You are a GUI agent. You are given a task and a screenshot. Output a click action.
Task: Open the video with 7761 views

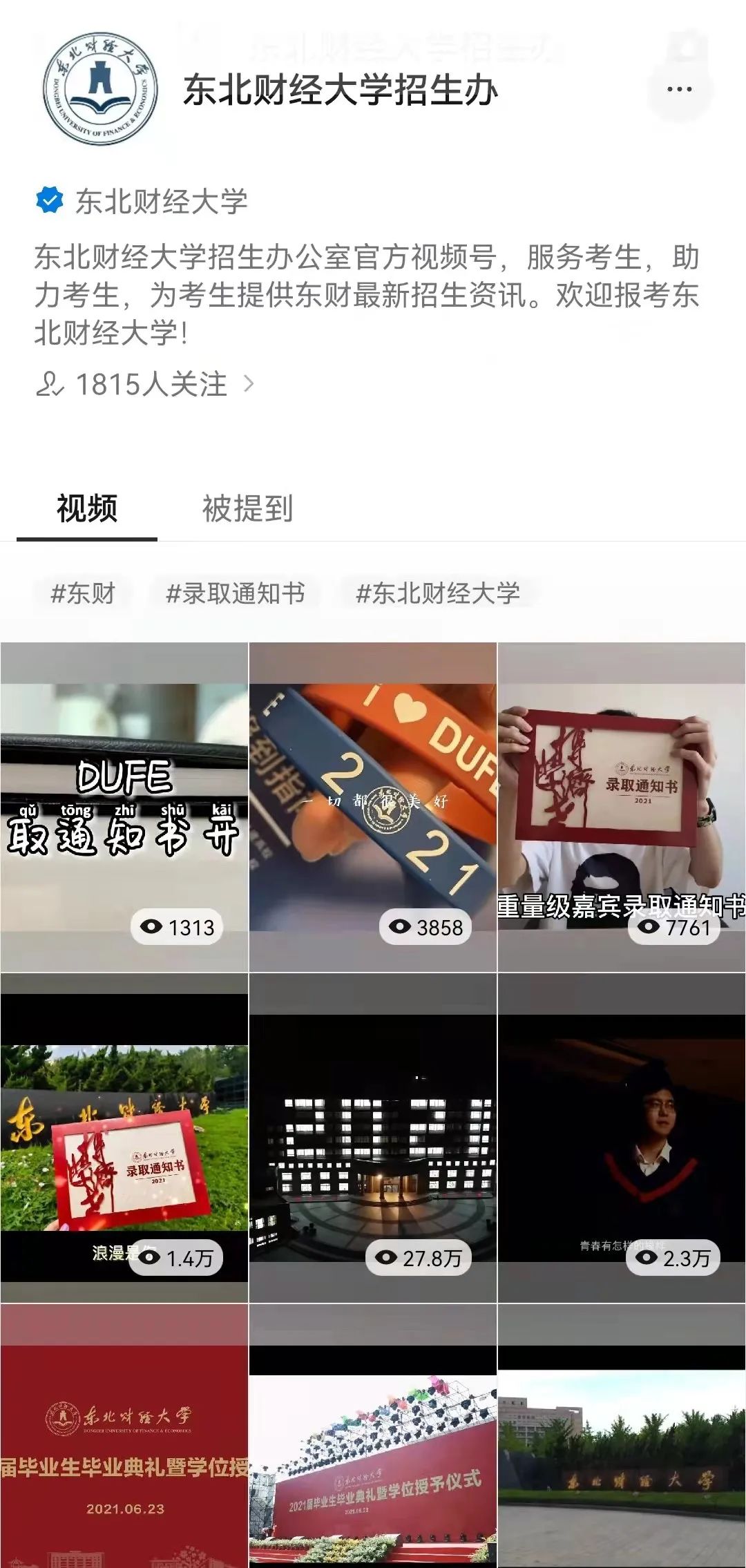[x=622, y=807]
